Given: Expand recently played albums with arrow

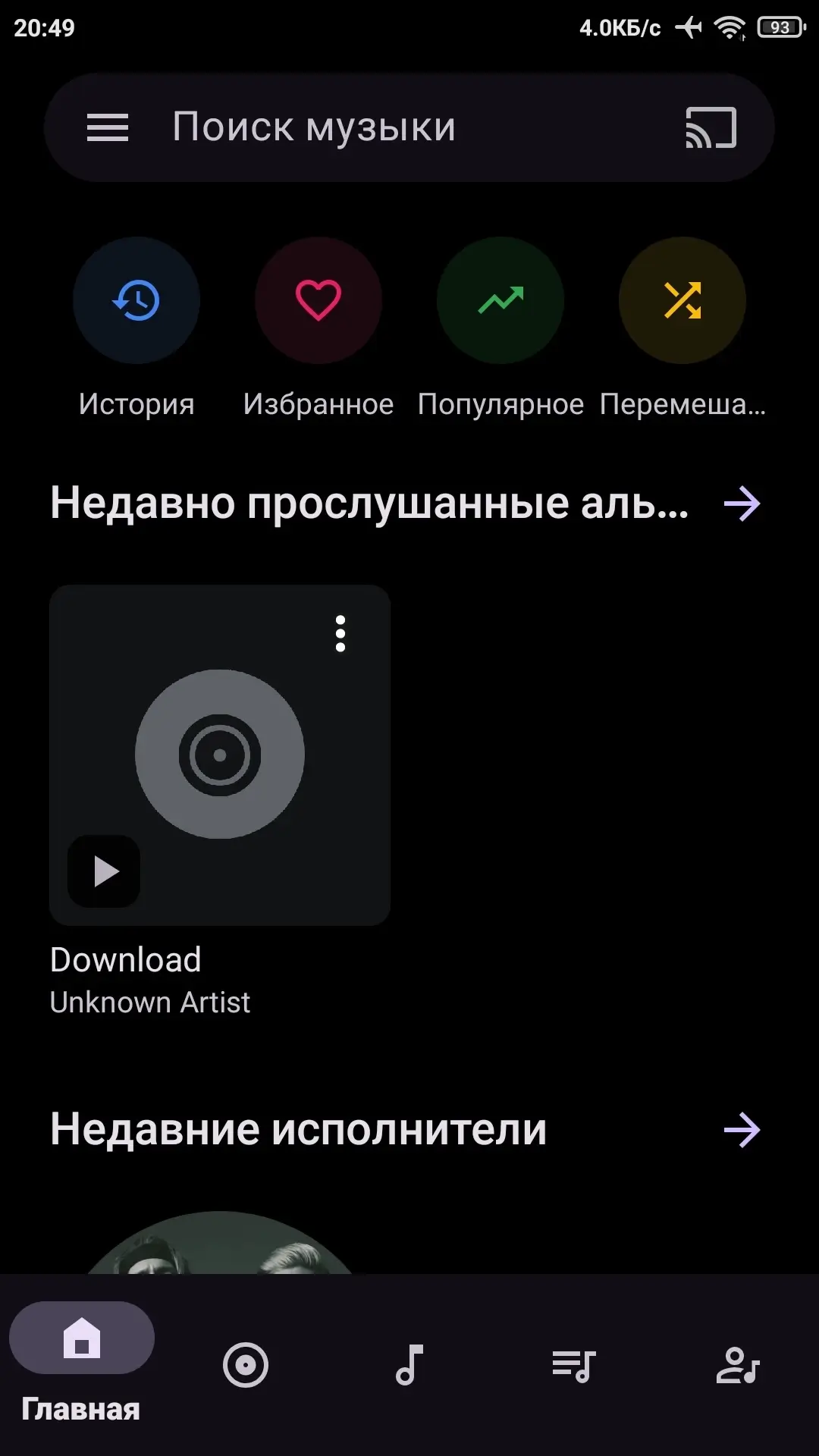Looking at the screenshot, I should tap(742, 504).
